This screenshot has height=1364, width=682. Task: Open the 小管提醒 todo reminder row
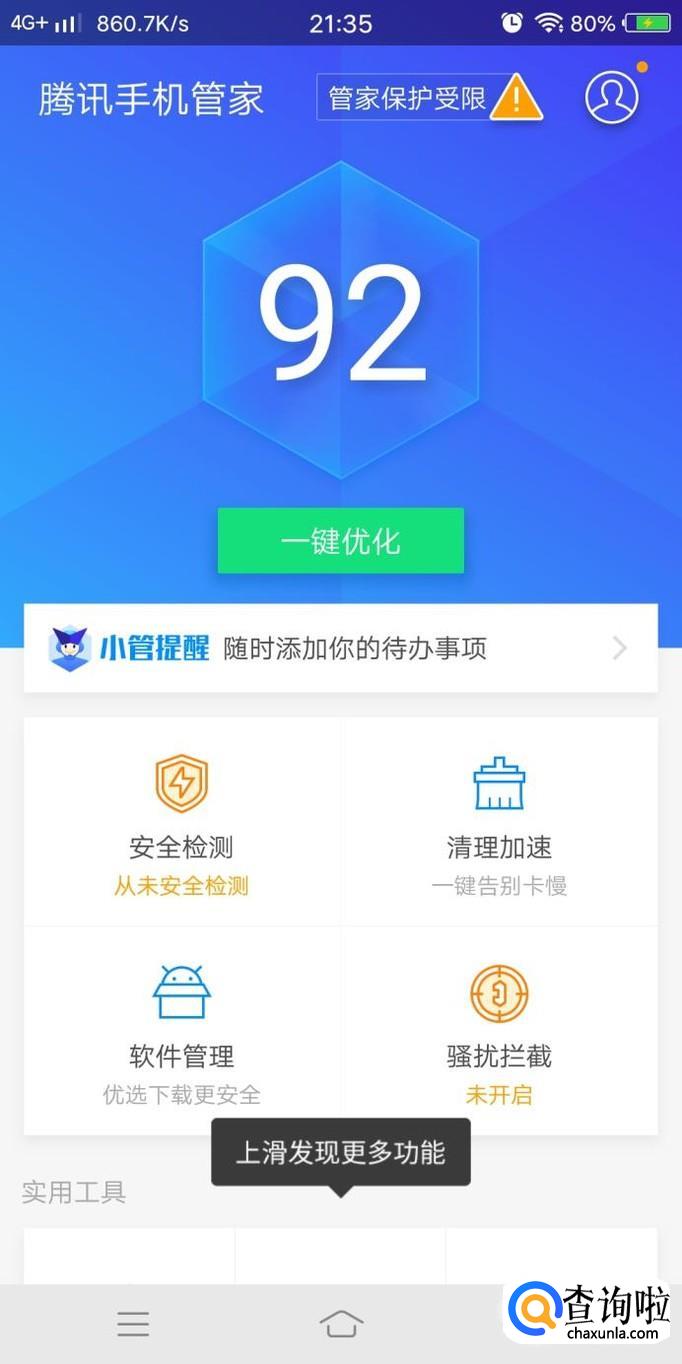pos(340,648)
